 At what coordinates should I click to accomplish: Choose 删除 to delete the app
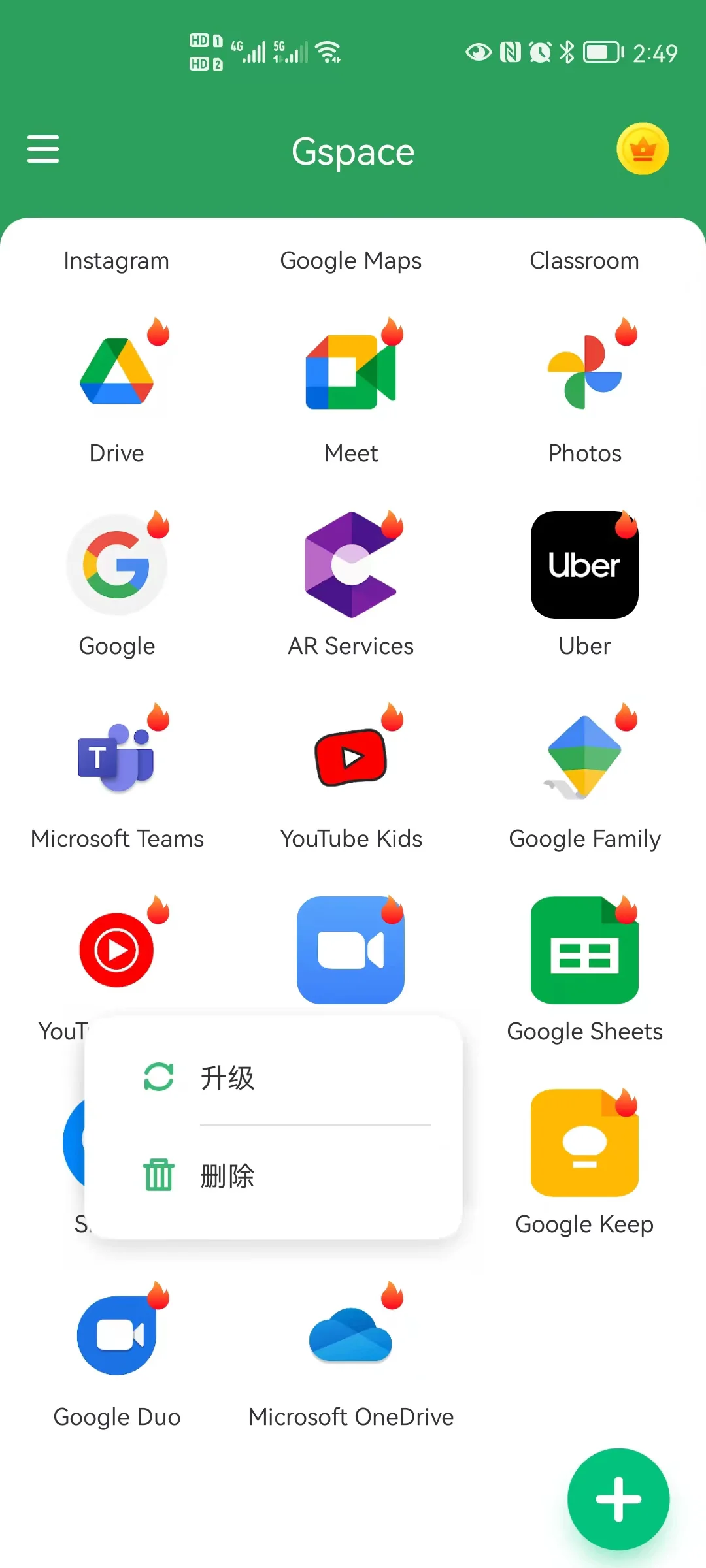coord(273,1175)
